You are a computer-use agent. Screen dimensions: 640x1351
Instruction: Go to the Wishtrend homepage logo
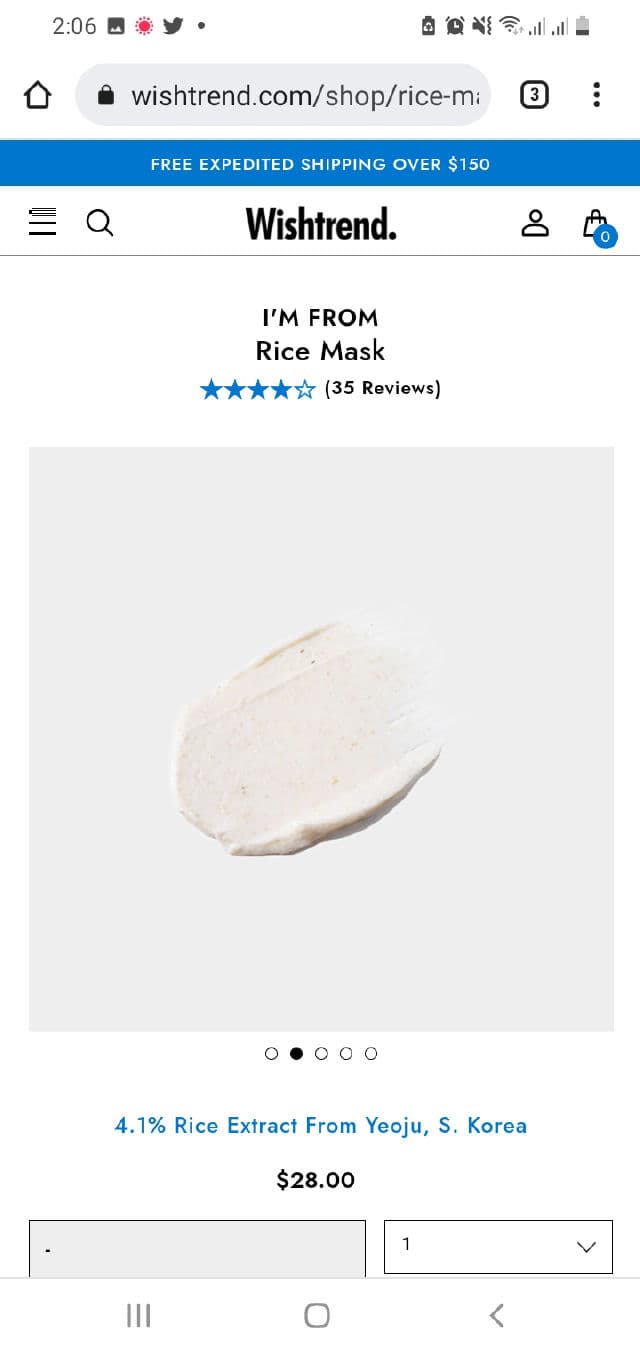pyautogui.click(x=321, y=223)
